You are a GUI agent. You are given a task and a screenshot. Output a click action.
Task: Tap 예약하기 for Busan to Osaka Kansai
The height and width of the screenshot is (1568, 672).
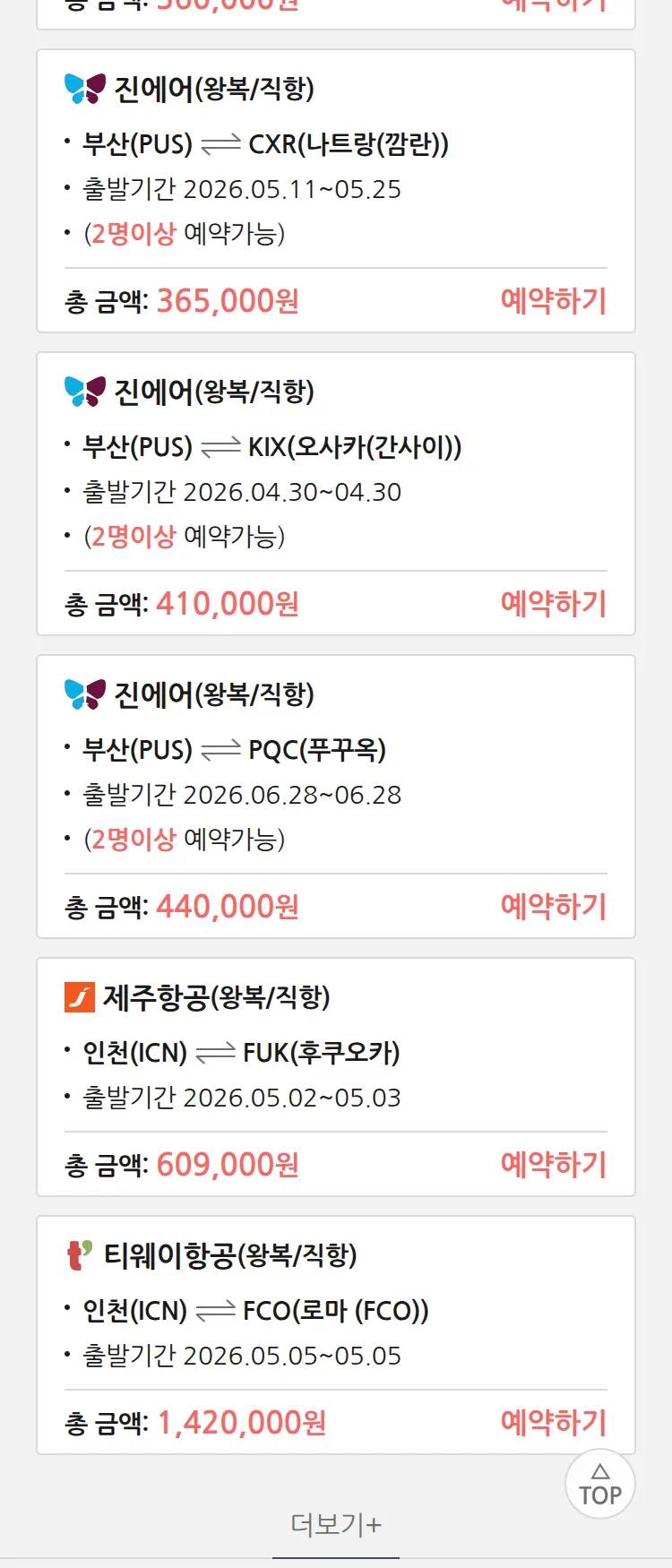[x=553, y=604]
